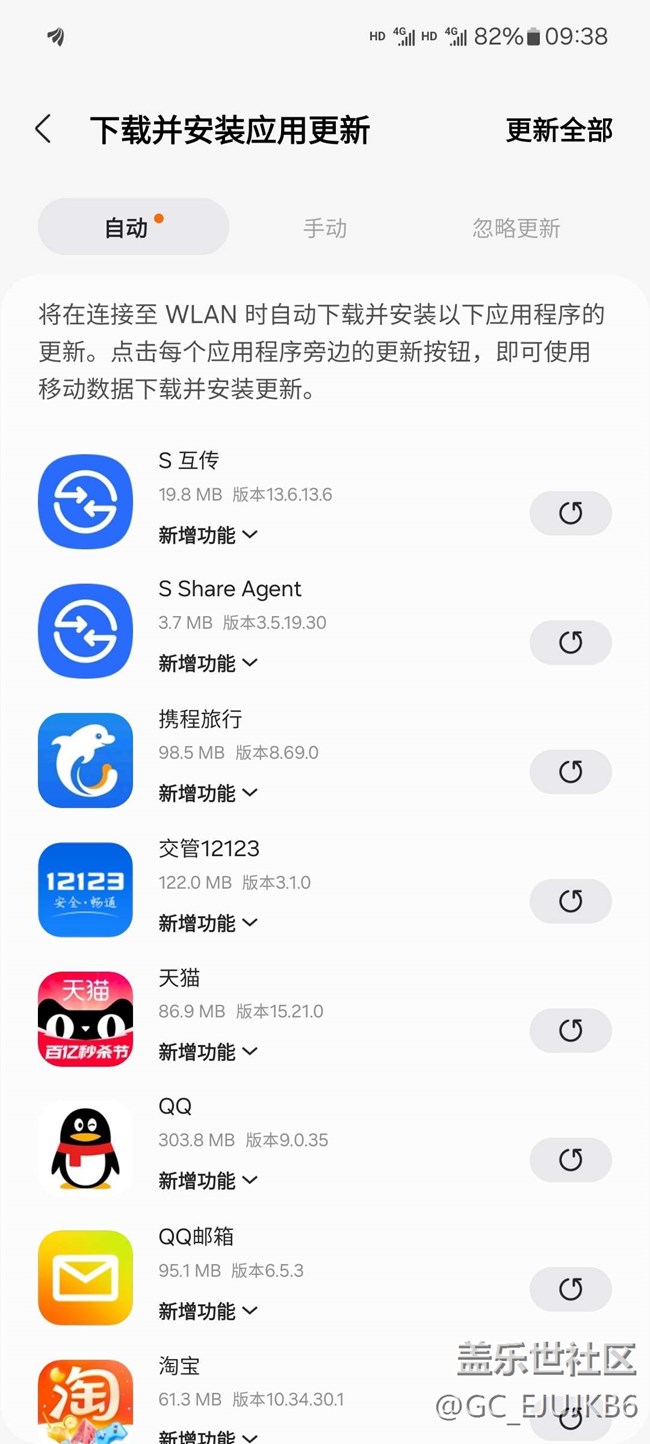Update the 交管12123 app
The height and width of the screenshot is (1444, 650).
coord(570,901)
